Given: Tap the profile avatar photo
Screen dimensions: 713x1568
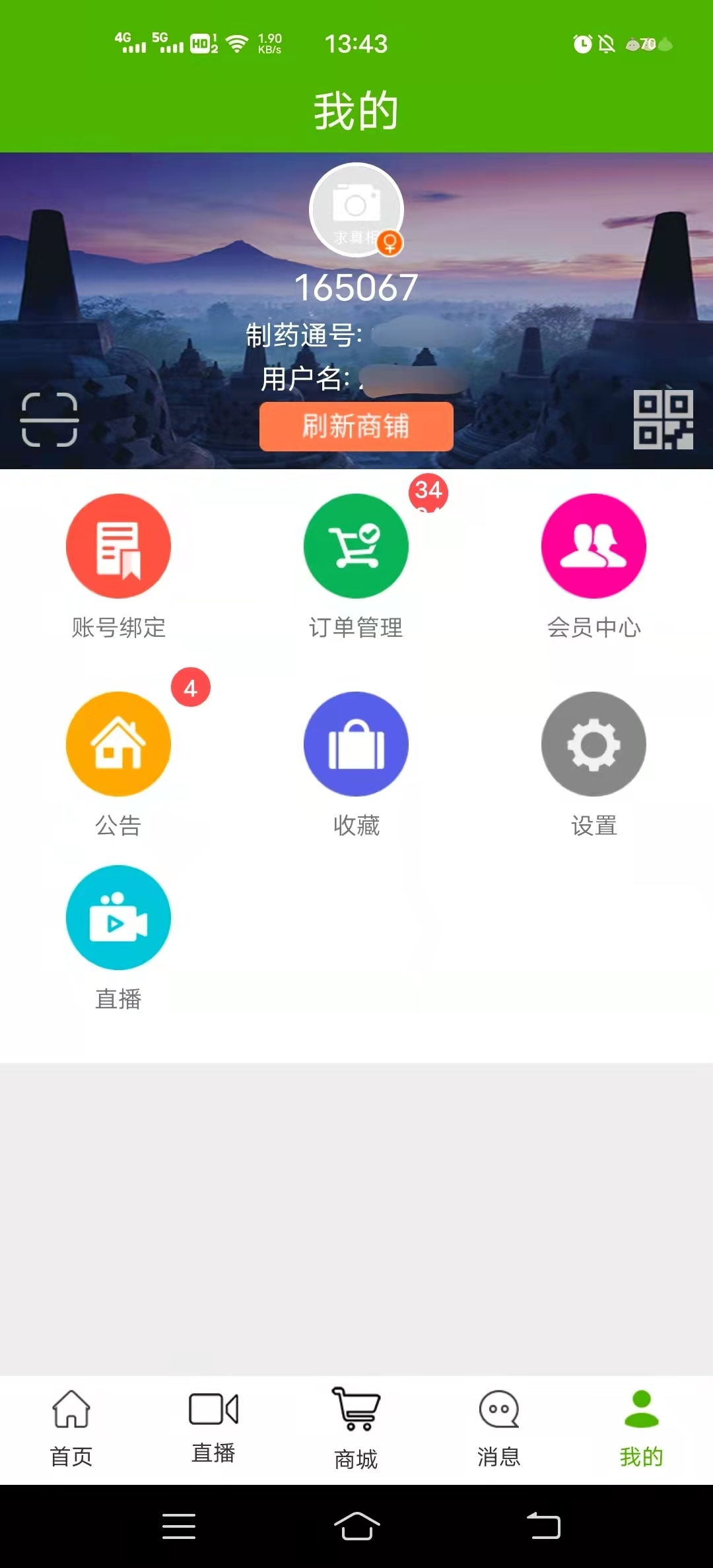Looking at the screenshot, I should click(x=356, y=209).
